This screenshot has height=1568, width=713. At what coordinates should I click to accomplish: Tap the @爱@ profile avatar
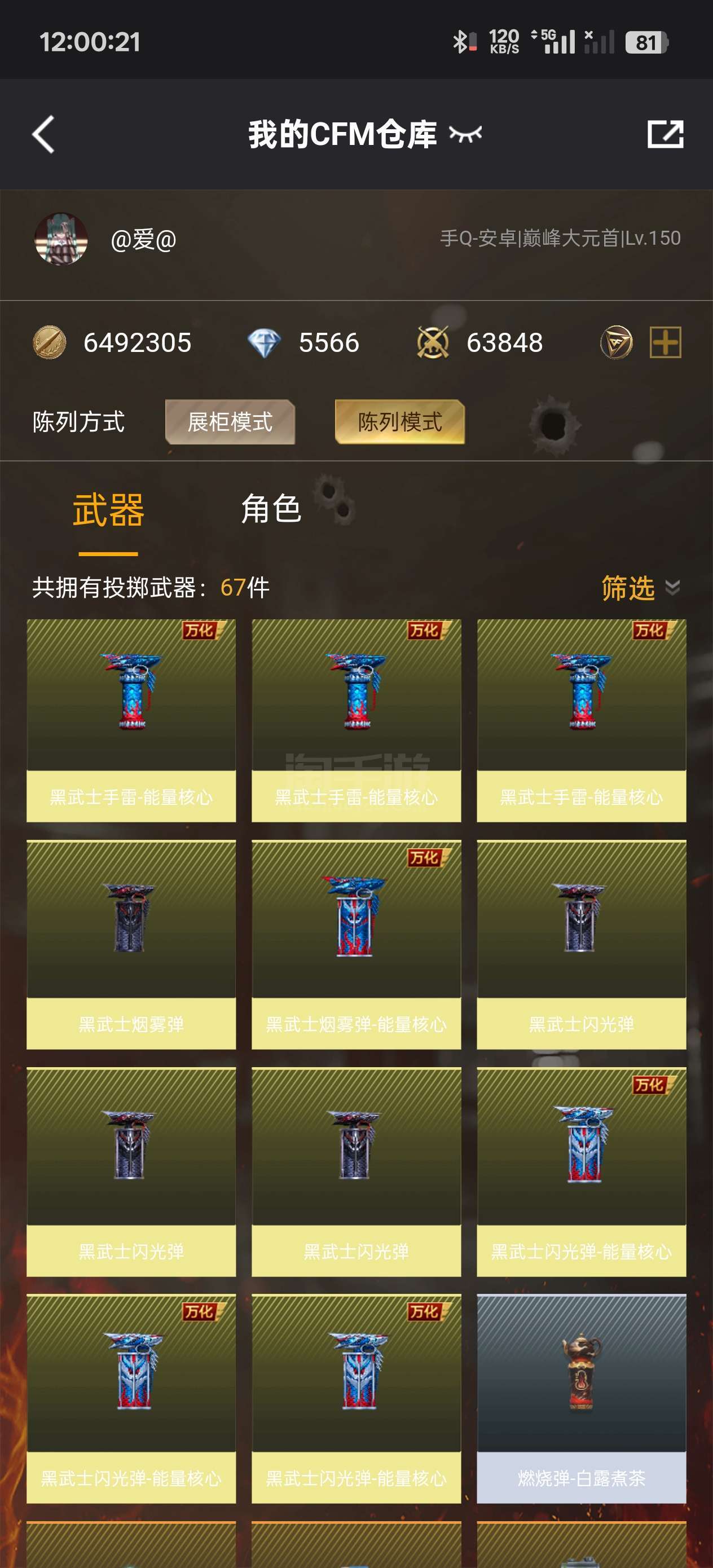(x=61, y=239)
